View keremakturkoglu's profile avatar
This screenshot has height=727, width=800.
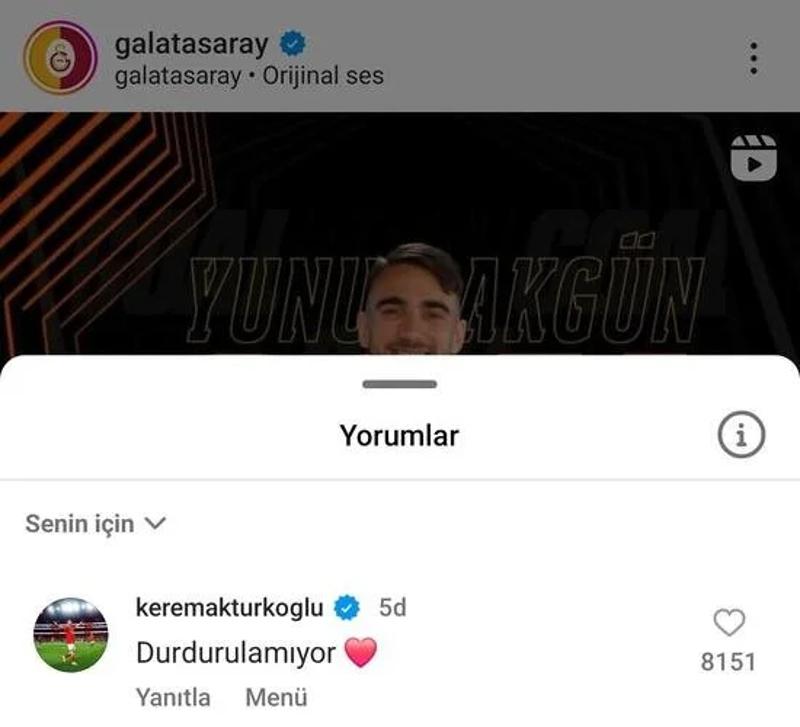(70, 635)
